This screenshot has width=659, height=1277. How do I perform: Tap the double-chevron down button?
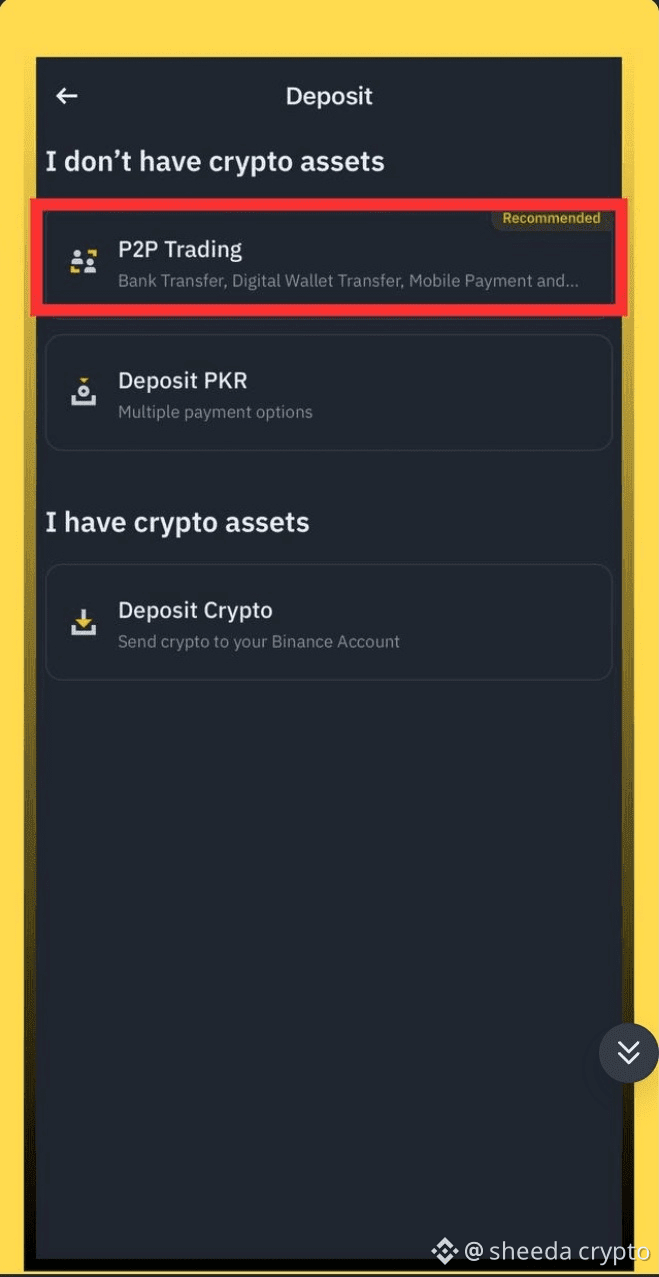[x=628, y=1052]
